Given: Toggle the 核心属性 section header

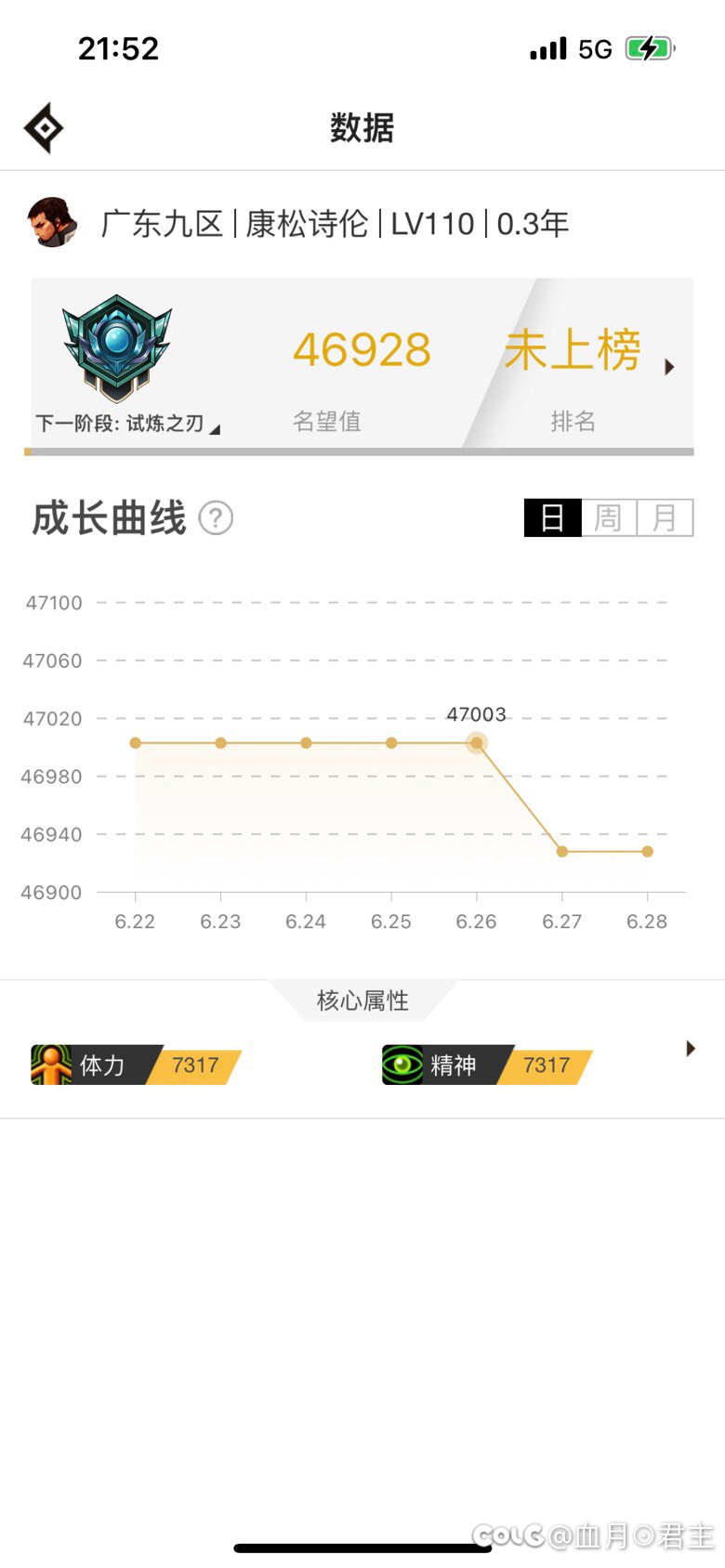Looking at the screenshot, I should click(362, 1000).
